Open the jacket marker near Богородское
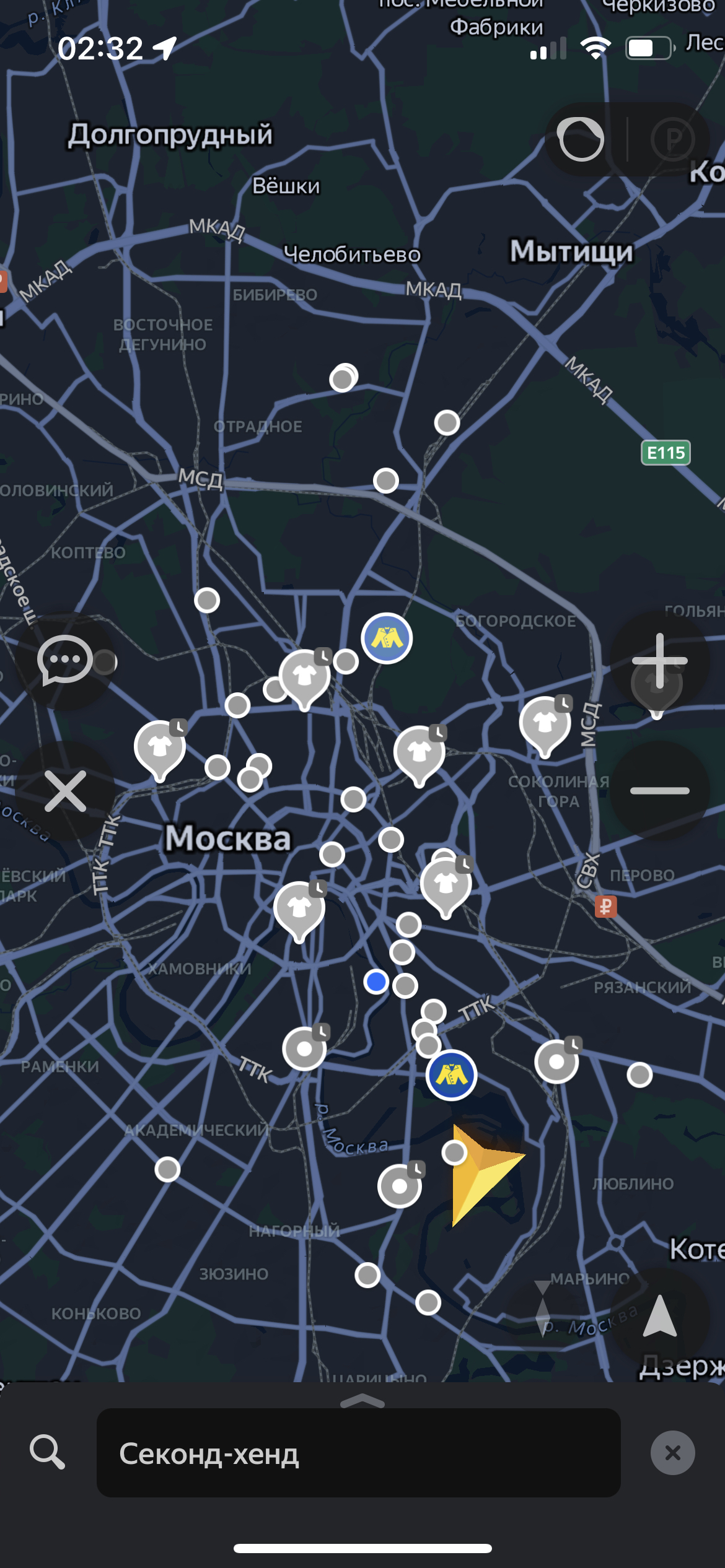The width and height of the screenshot is (725, 1568). [387, 638]
